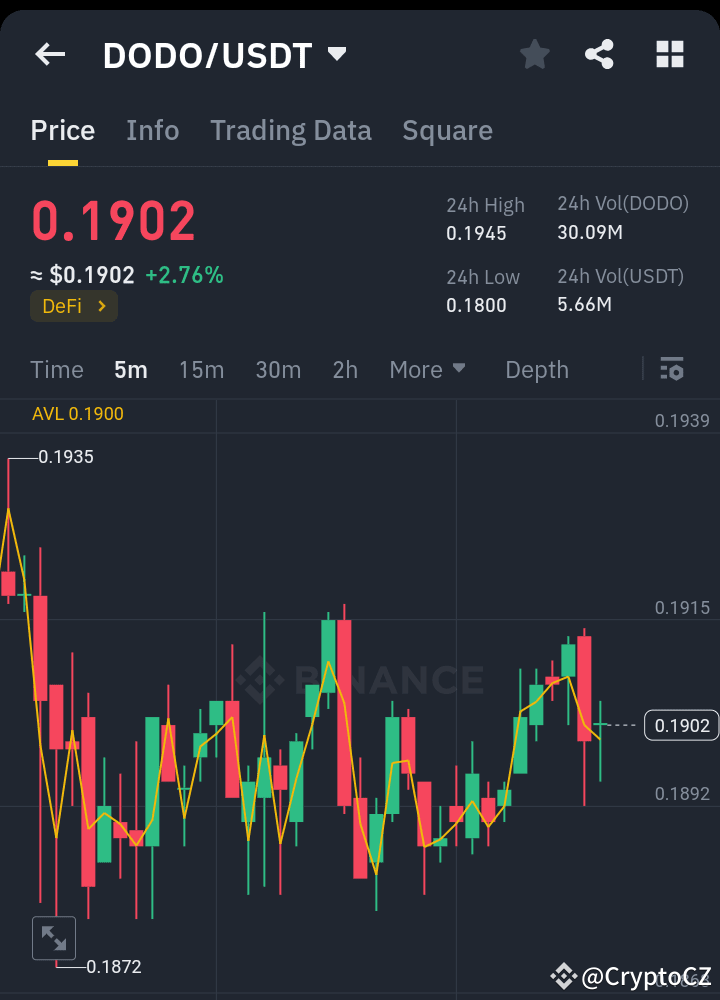This screenshot has width=720, height=1000.
Task: Switch to the Trading Data tab
Action: [x=290, y=130]
